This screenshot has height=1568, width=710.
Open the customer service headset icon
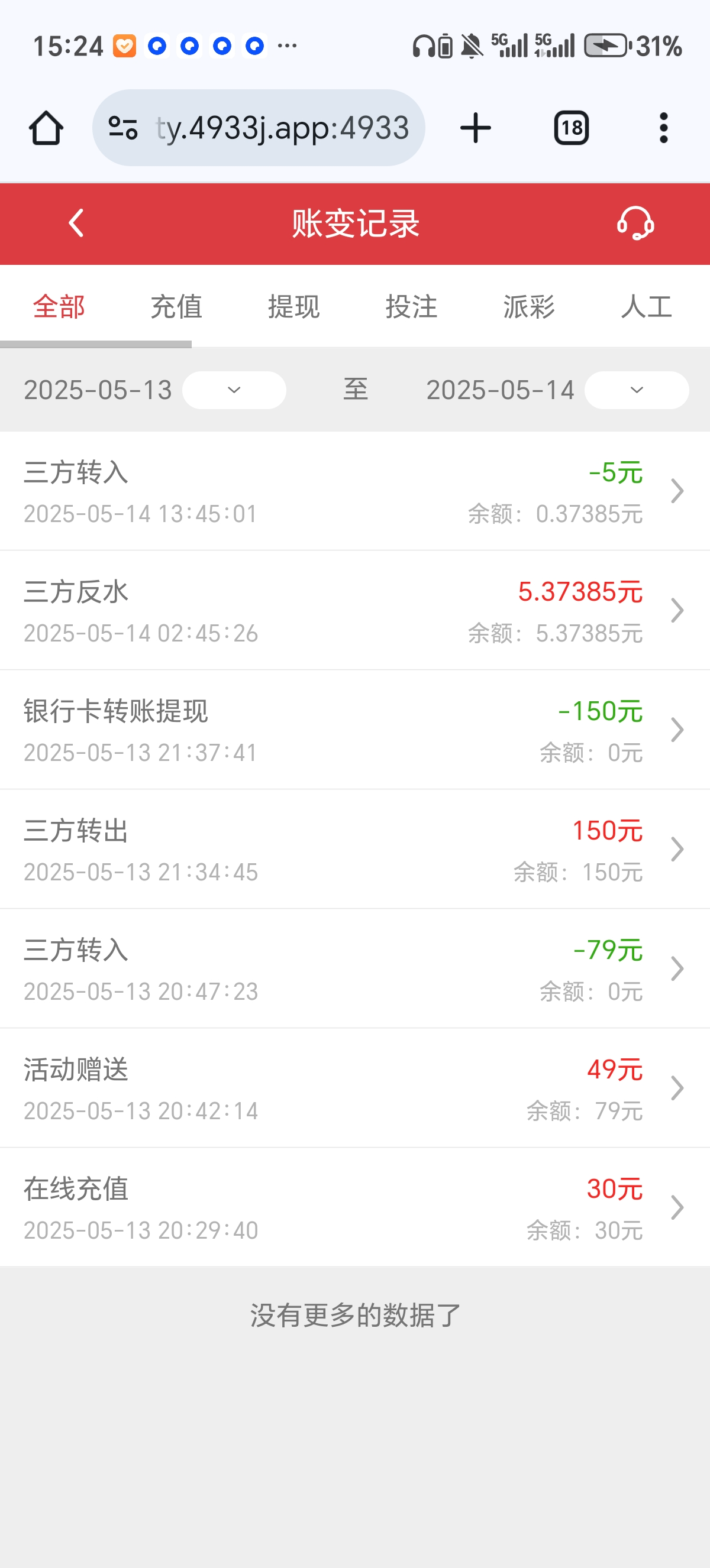[x=635, y=224]
